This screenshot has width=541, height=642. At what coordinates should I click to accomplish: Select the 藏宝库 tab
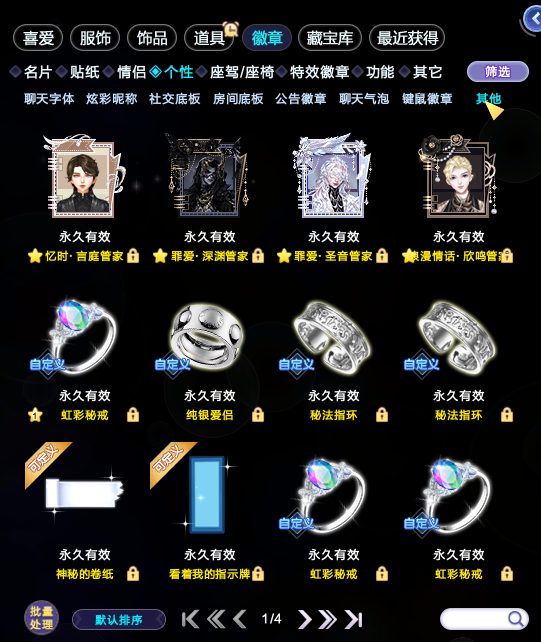pos(330,38)
